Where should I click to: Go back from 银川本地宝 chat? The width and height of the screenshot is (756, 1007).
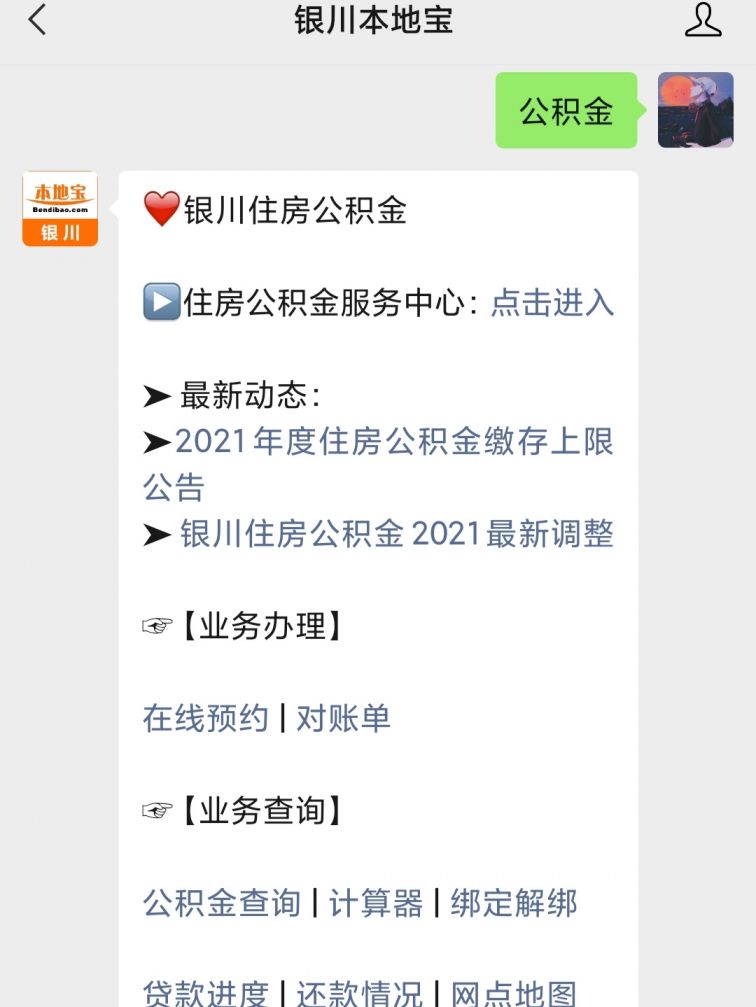pyautogui.click(x=37, y=21)
